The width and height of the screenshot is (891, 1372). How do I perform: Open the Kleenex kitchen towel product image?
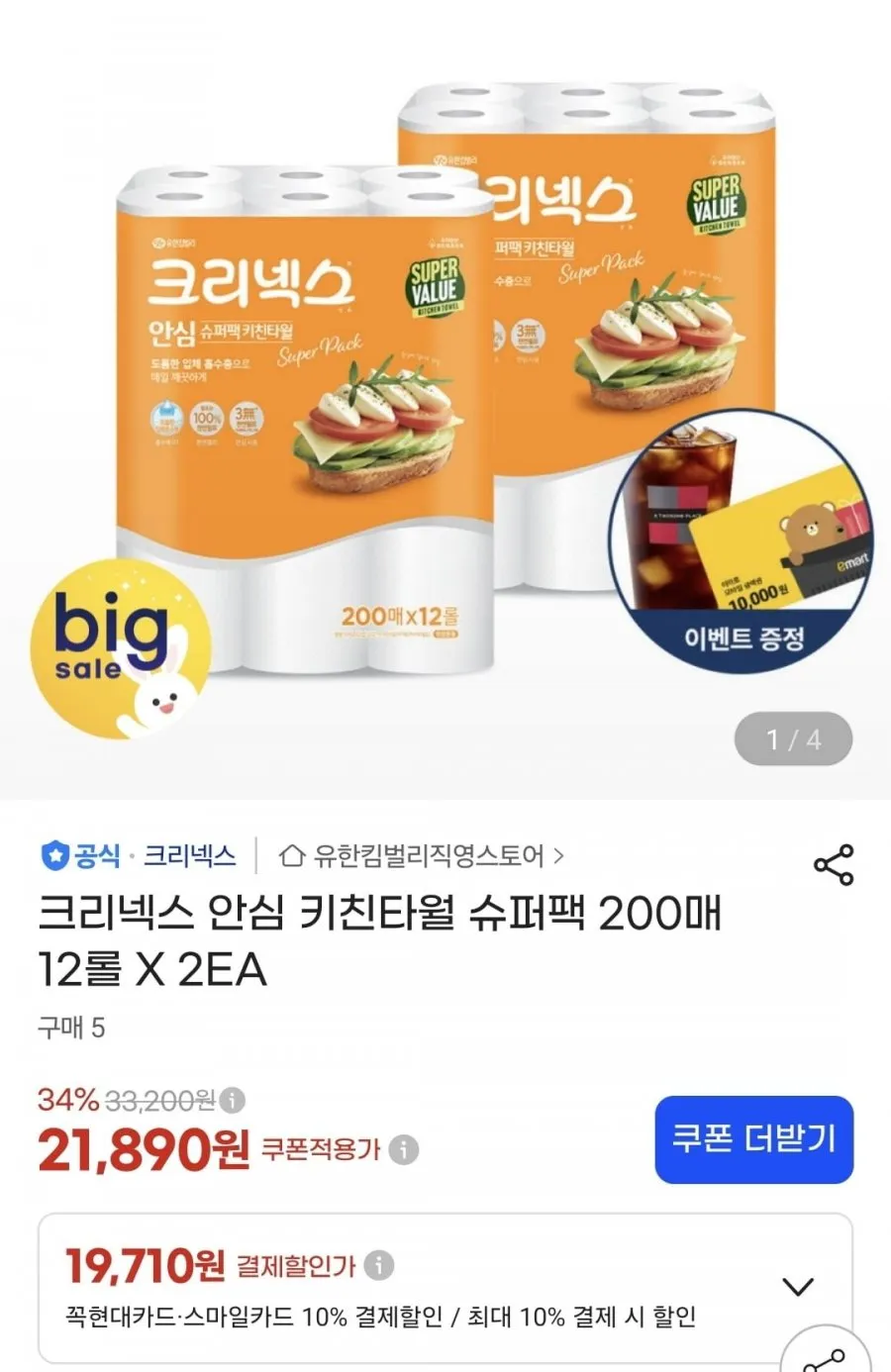coord(445,396)
